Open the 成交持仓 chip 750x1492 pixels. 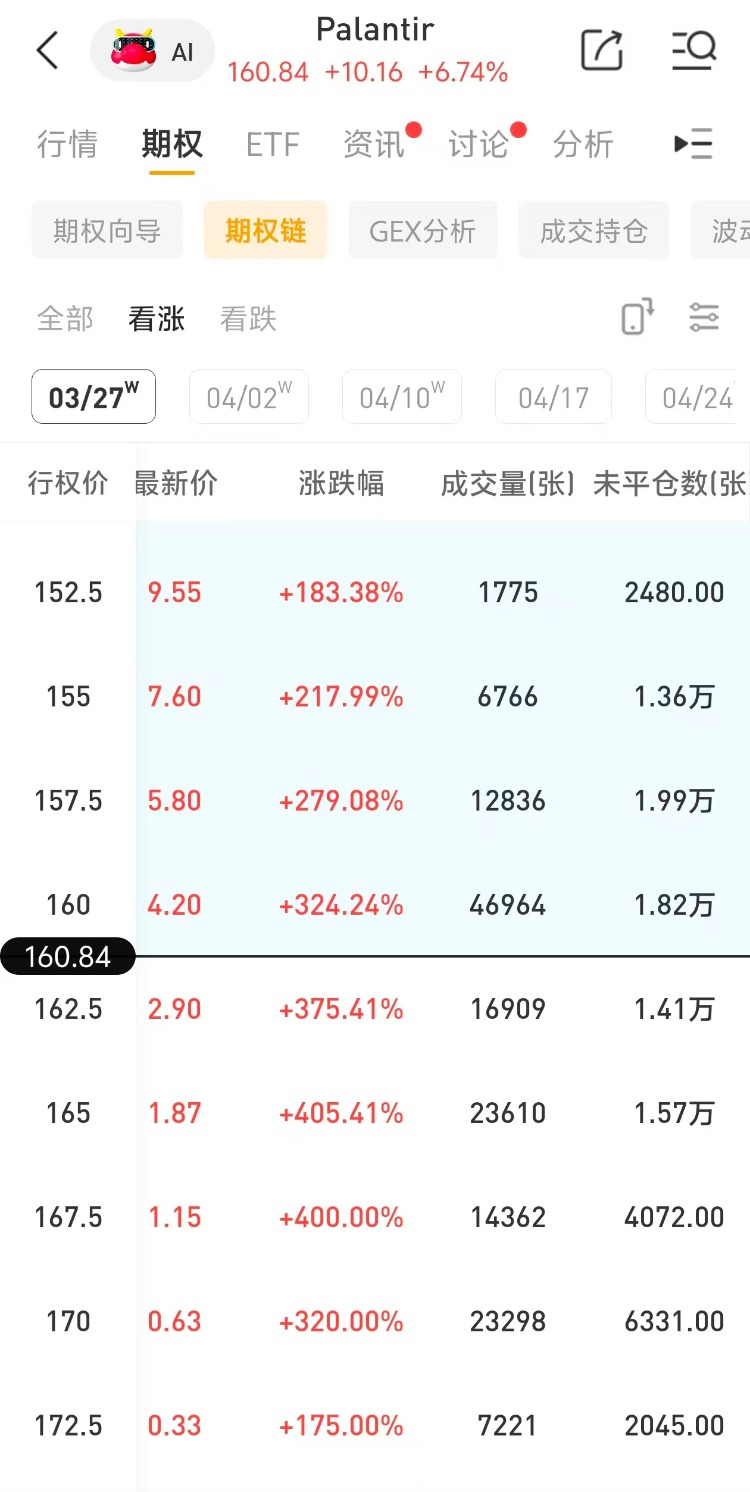594,232
